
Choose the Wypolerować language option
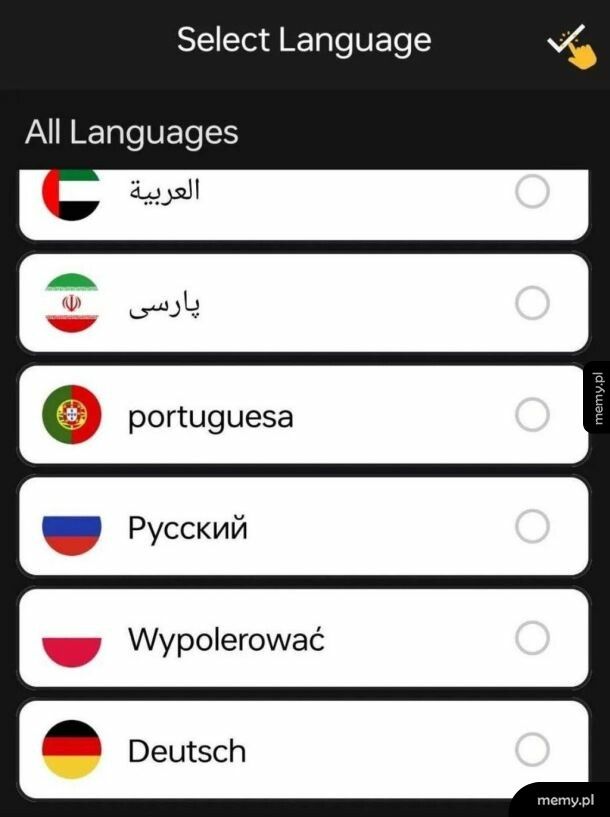(x=532, y=638)
